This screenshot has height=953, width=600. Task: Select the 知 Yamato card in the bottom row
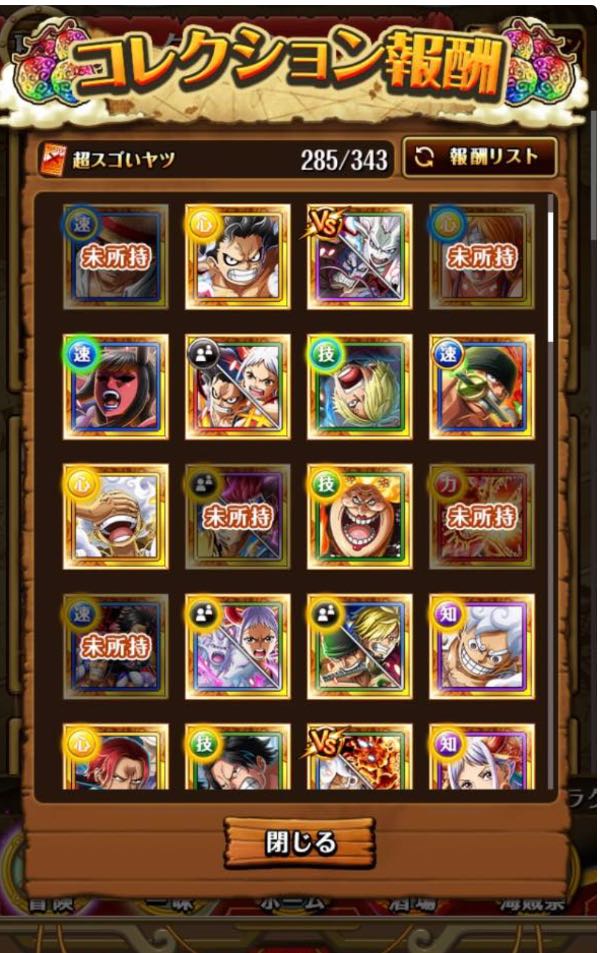[481, 758]
